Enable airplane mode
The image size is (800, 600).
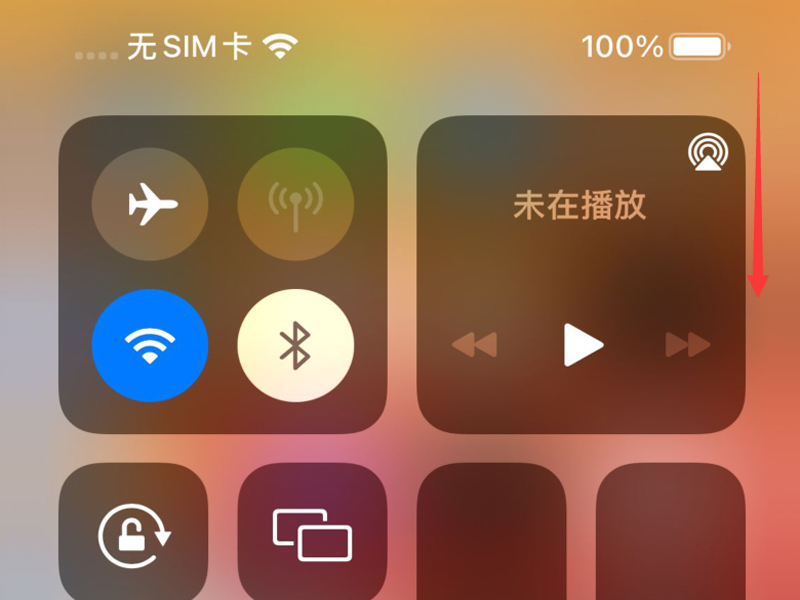(x=150, y=204)
